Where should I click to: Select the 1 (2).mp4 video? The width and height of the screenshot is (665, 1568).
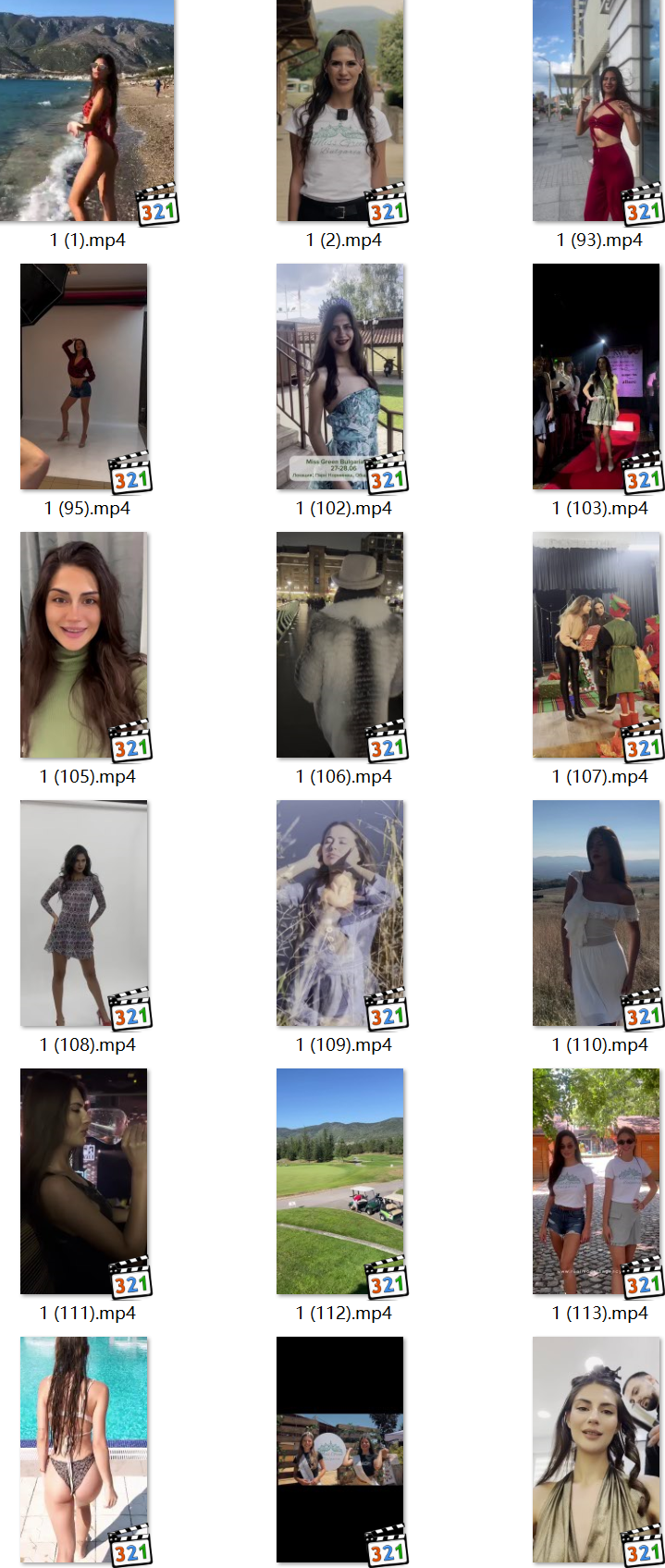(339, 111)
